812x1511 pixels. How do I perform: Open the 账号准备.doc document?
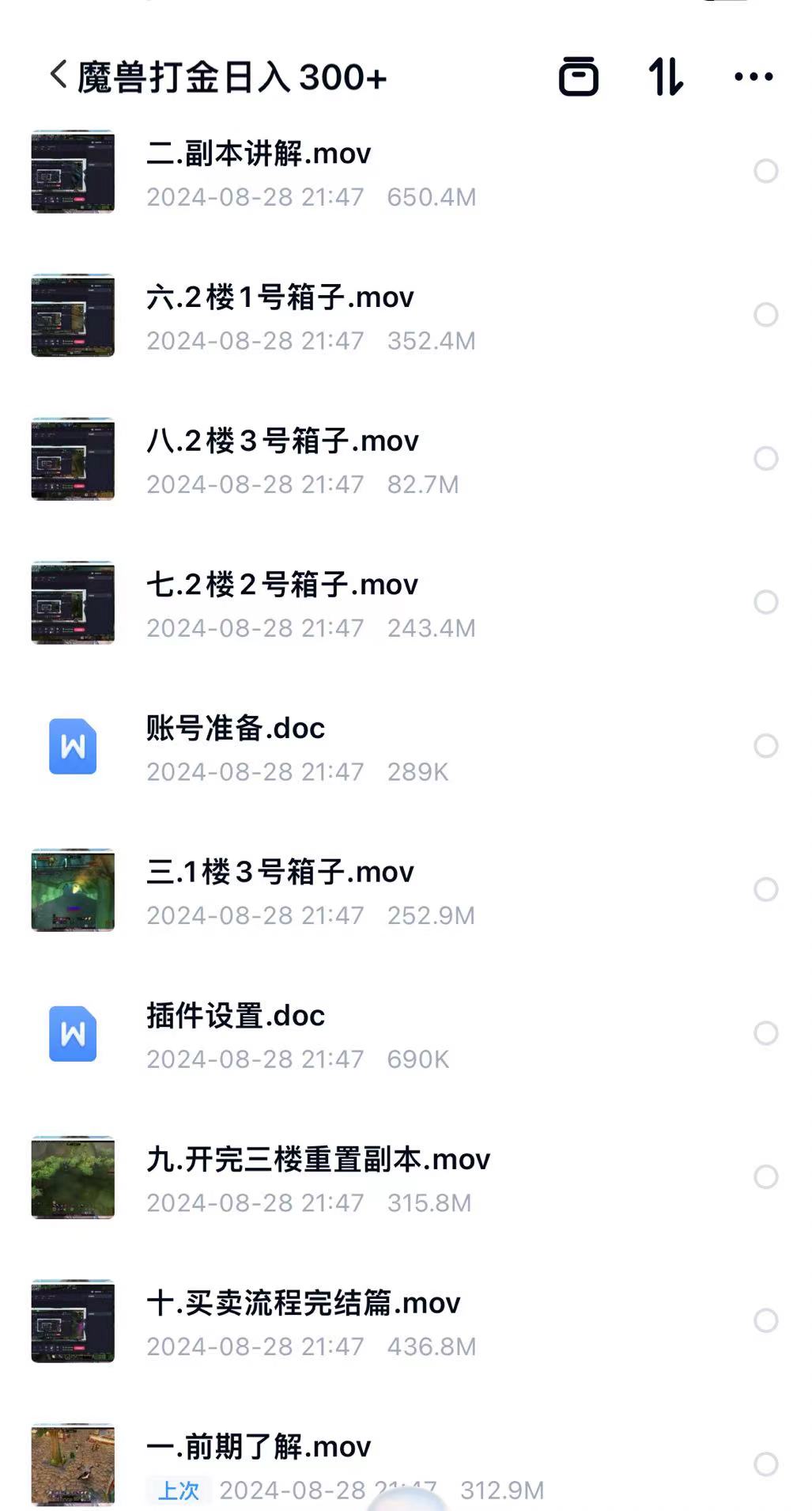click(236, 728)
